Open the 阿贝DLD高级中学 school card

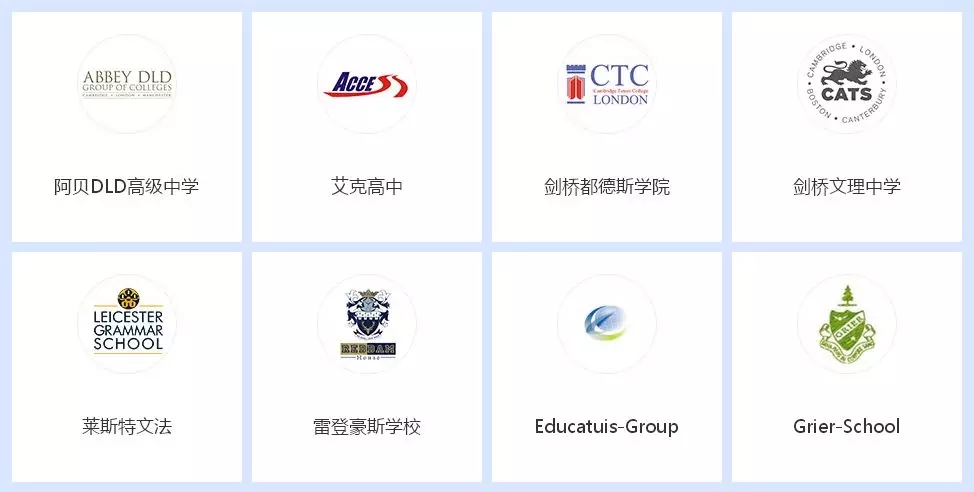pyautogui.click(x=127, y=127)
